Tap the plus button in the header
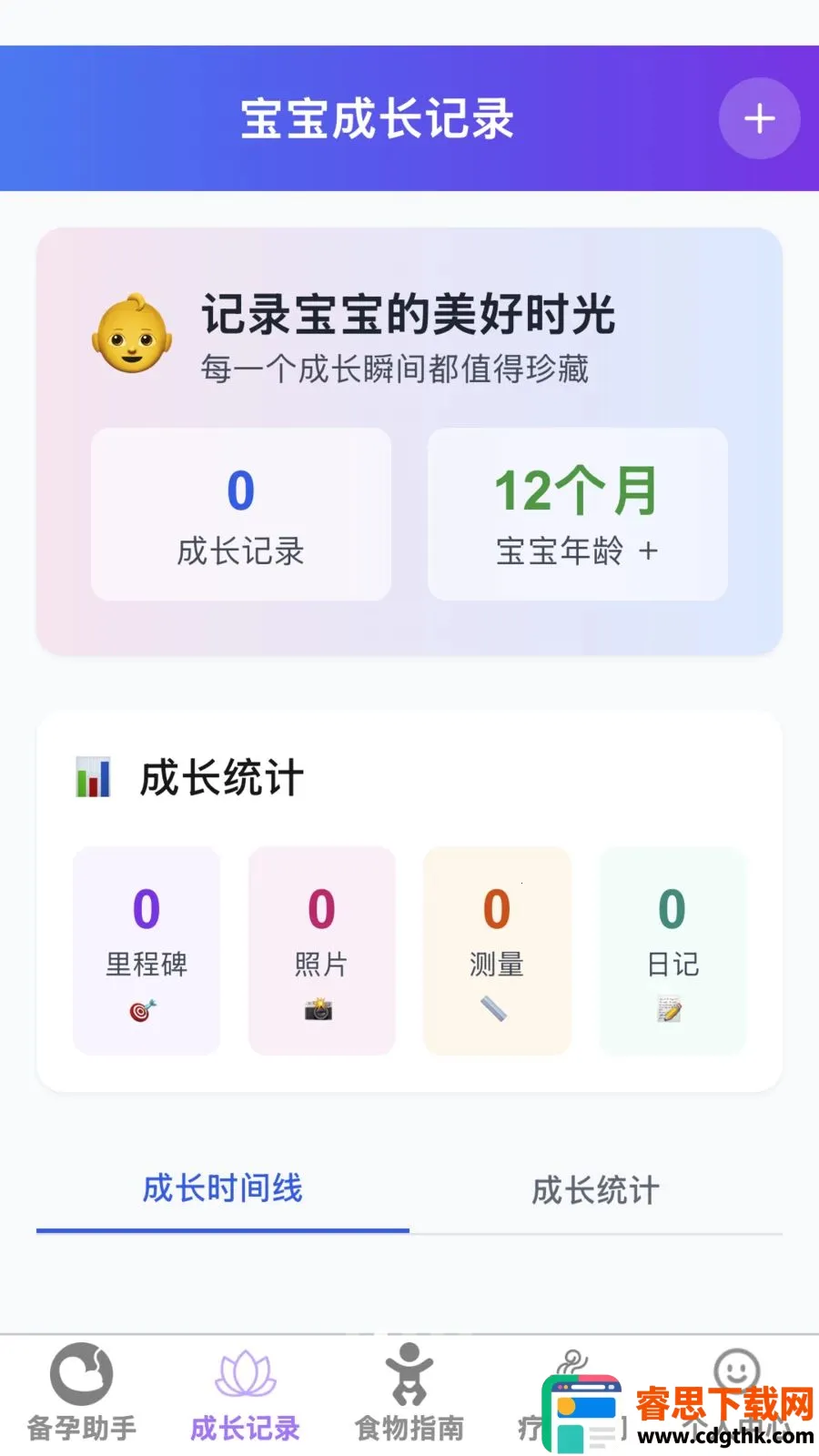819x1456 pixels. [x=759, y=118]
